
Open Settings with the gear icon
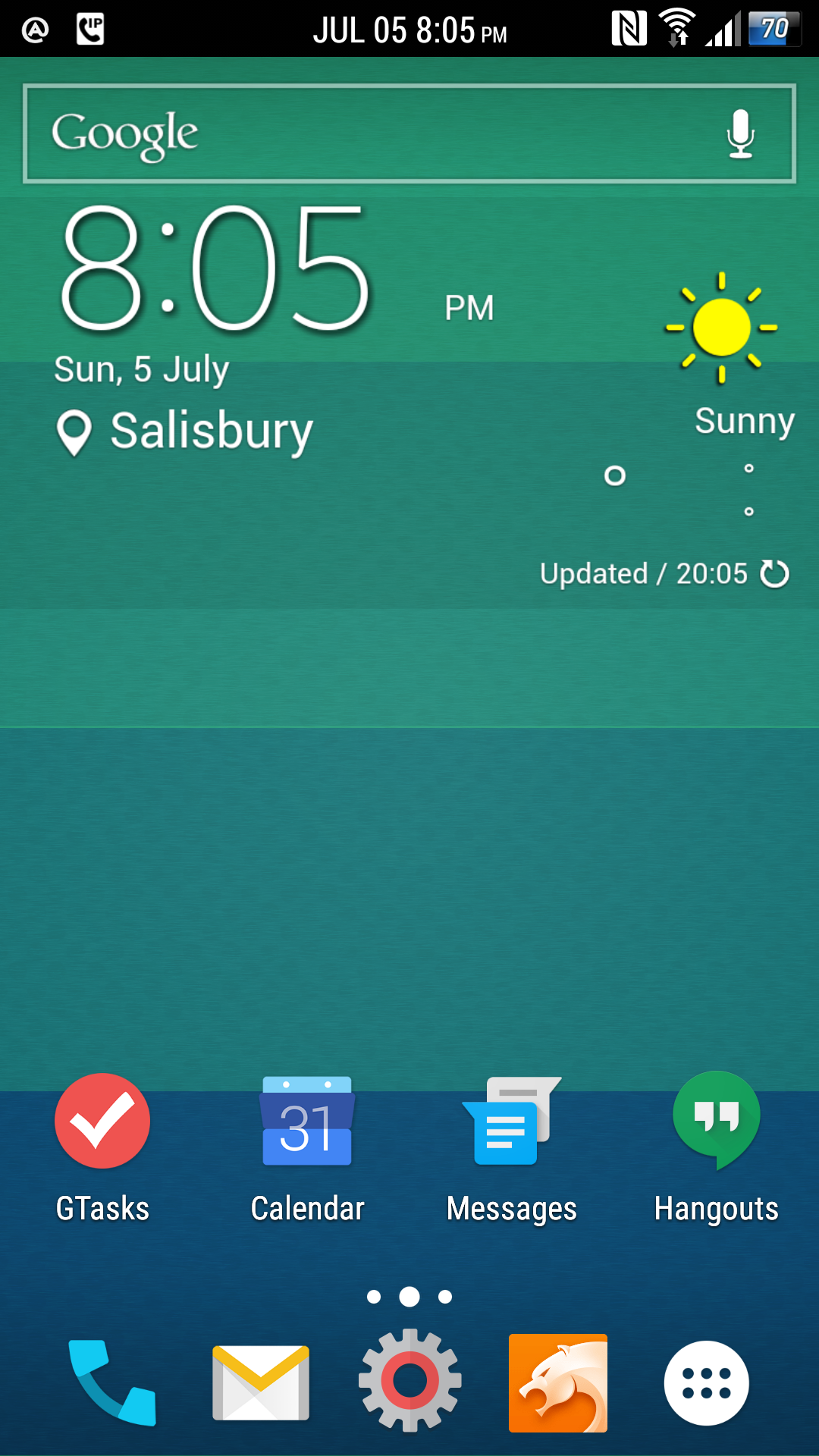tap(409, 1380)
